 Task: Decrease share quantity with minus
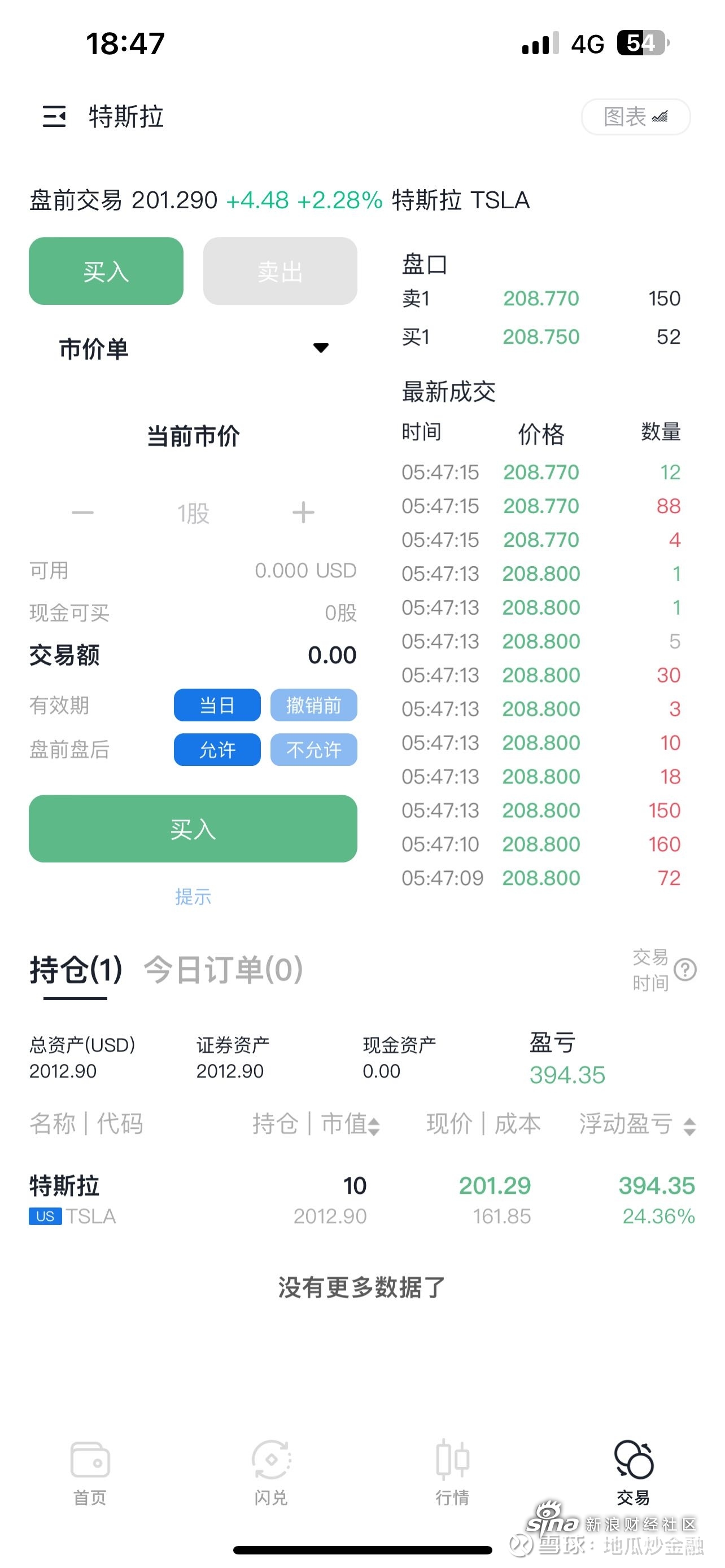(83, 513)
